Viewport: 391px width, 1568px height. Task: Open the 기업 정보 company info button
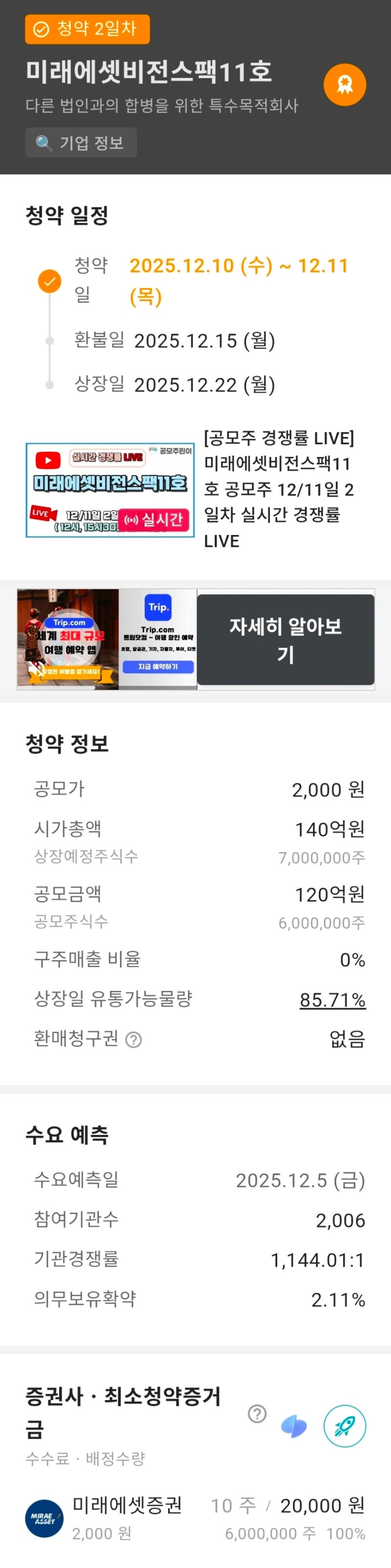coord(80,143)
